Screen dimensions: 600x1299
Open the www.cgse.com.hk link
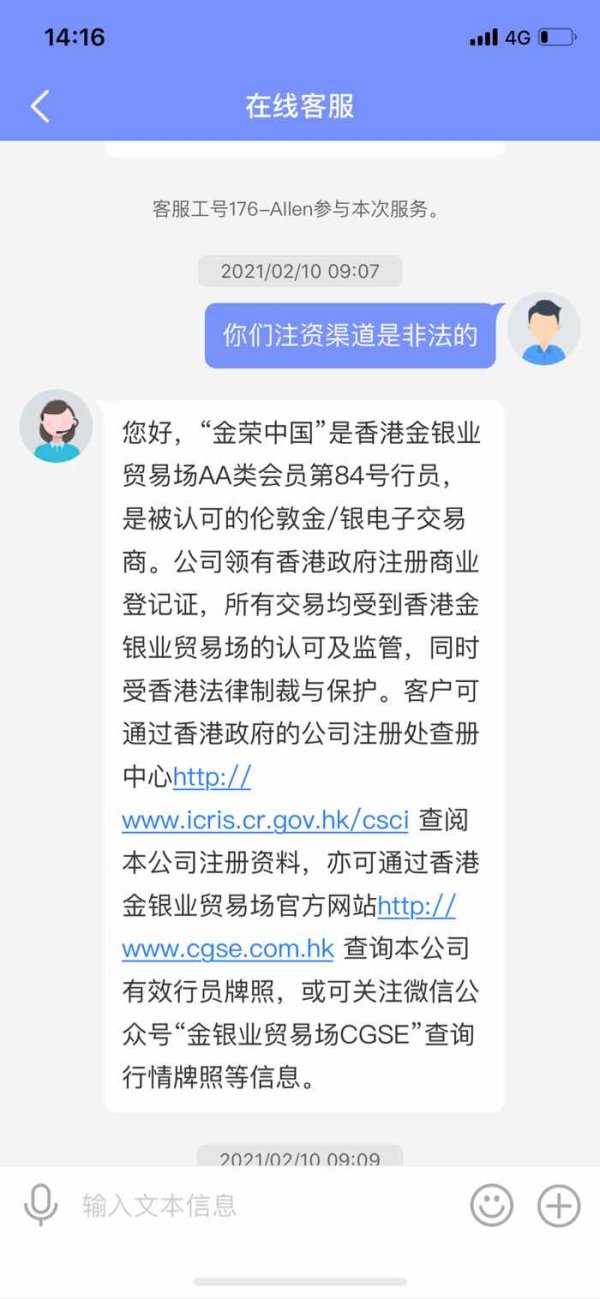[228, 948]
